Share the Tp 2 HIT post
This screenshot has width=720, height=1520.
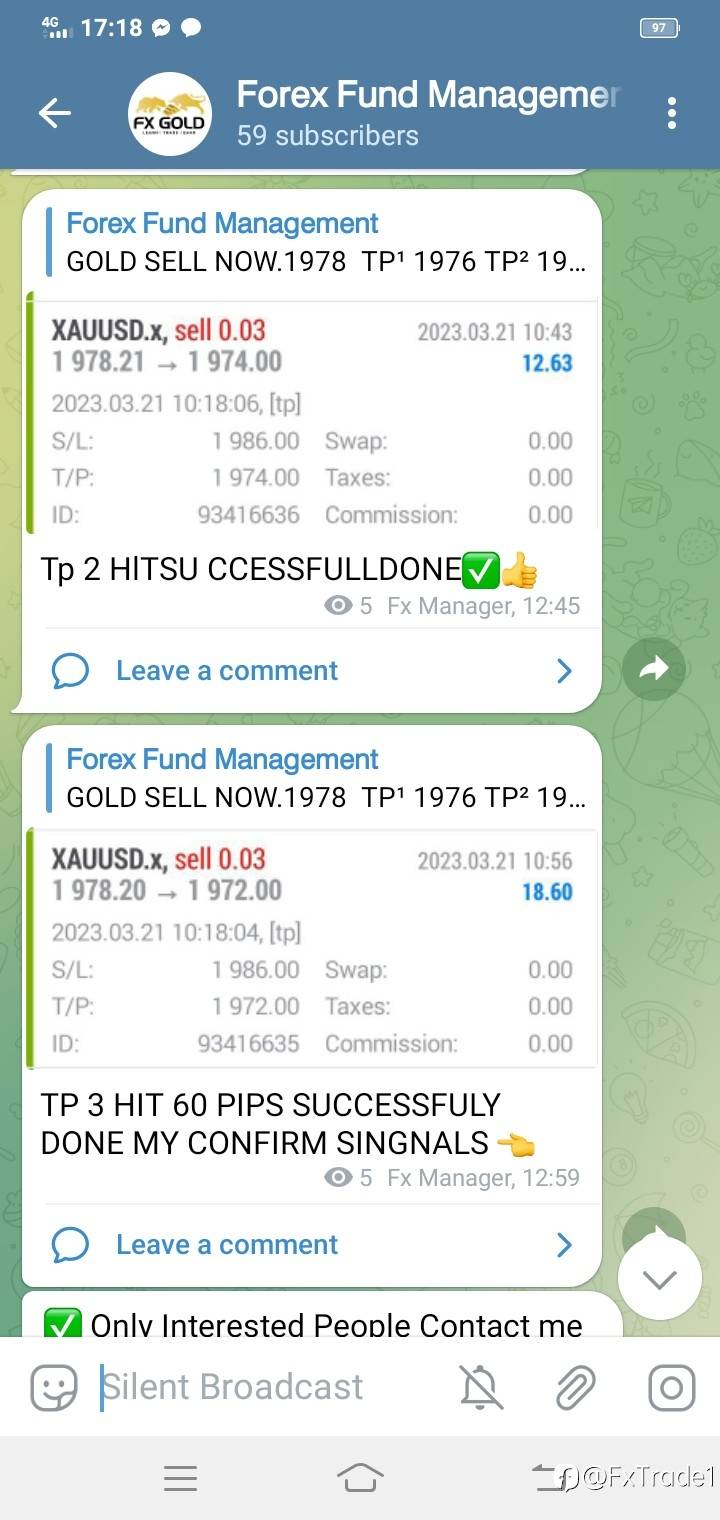(x=653, y=670)
